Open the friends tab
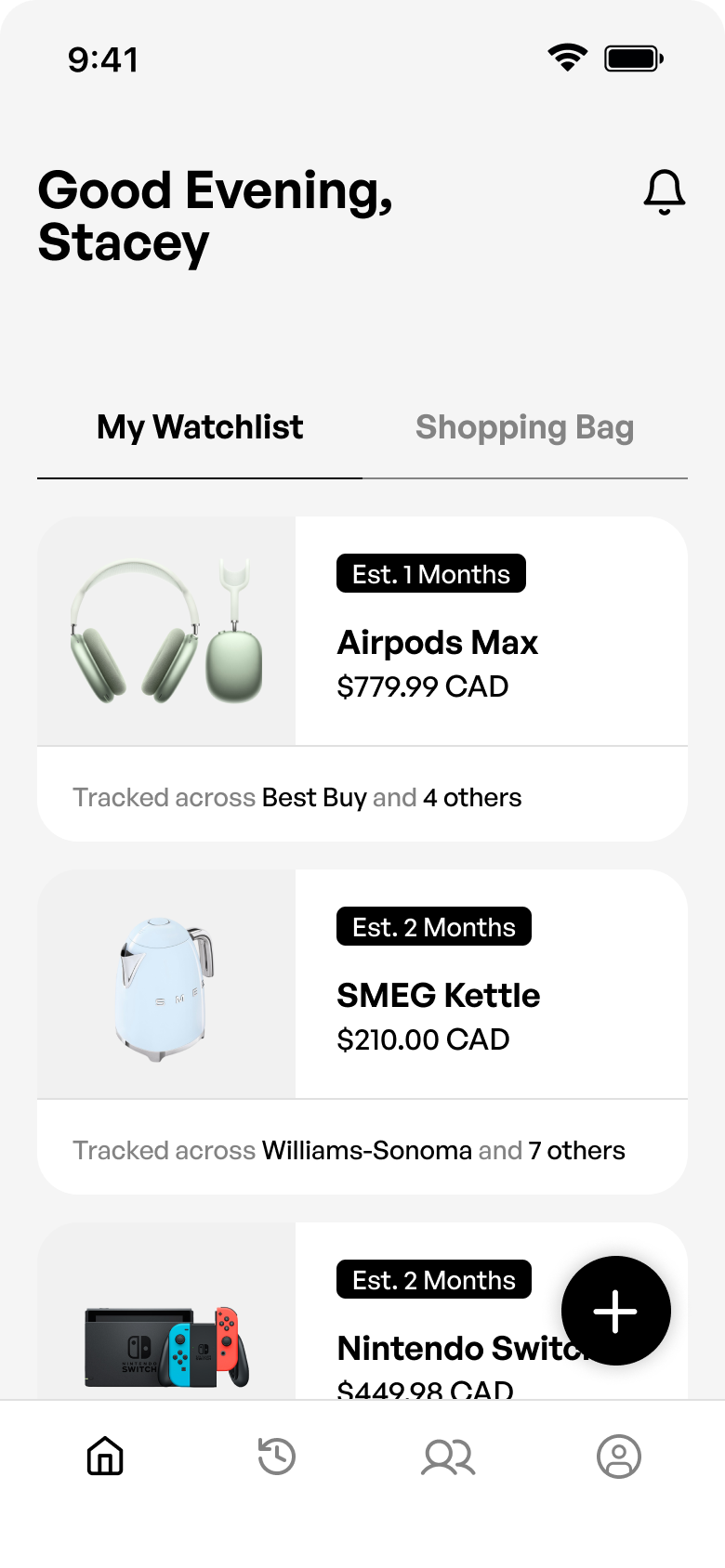This screenshot has width=725, height=1568. click(x=448, y=1456)
